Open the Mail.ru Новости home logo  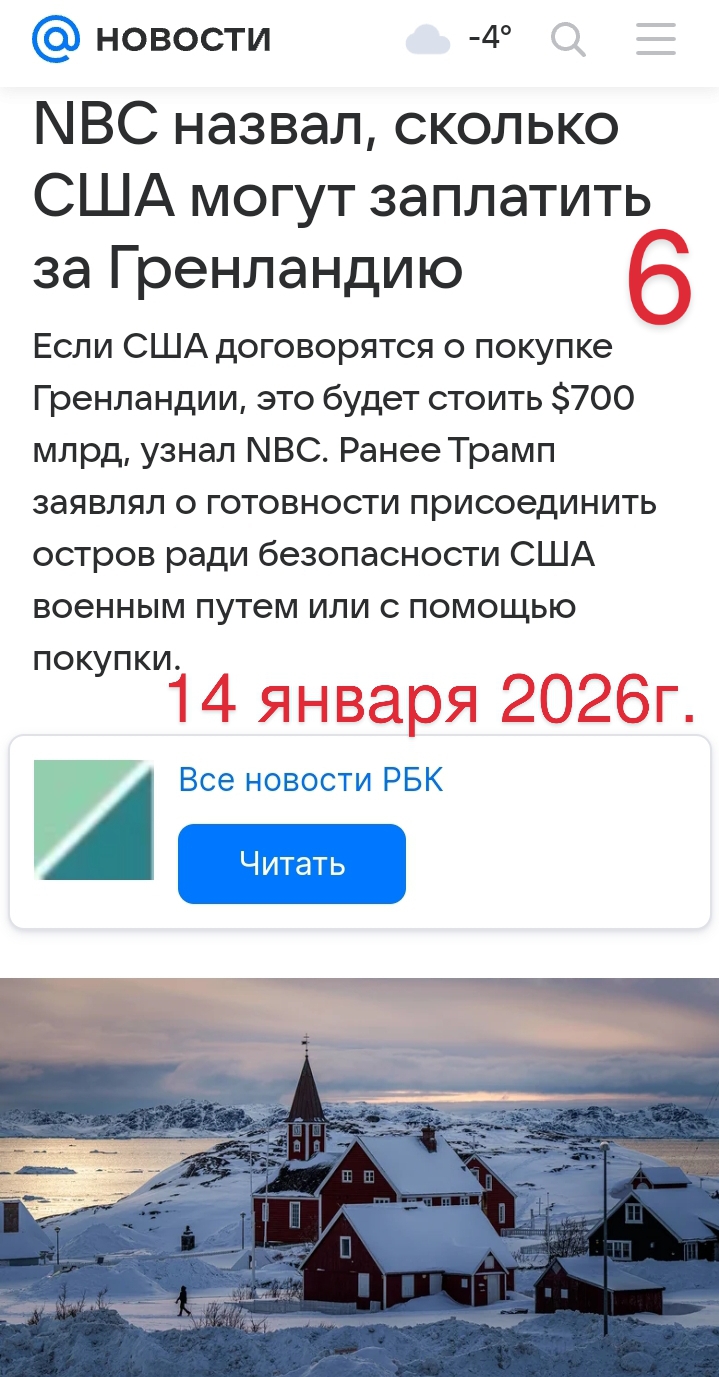tap(152, 40)
